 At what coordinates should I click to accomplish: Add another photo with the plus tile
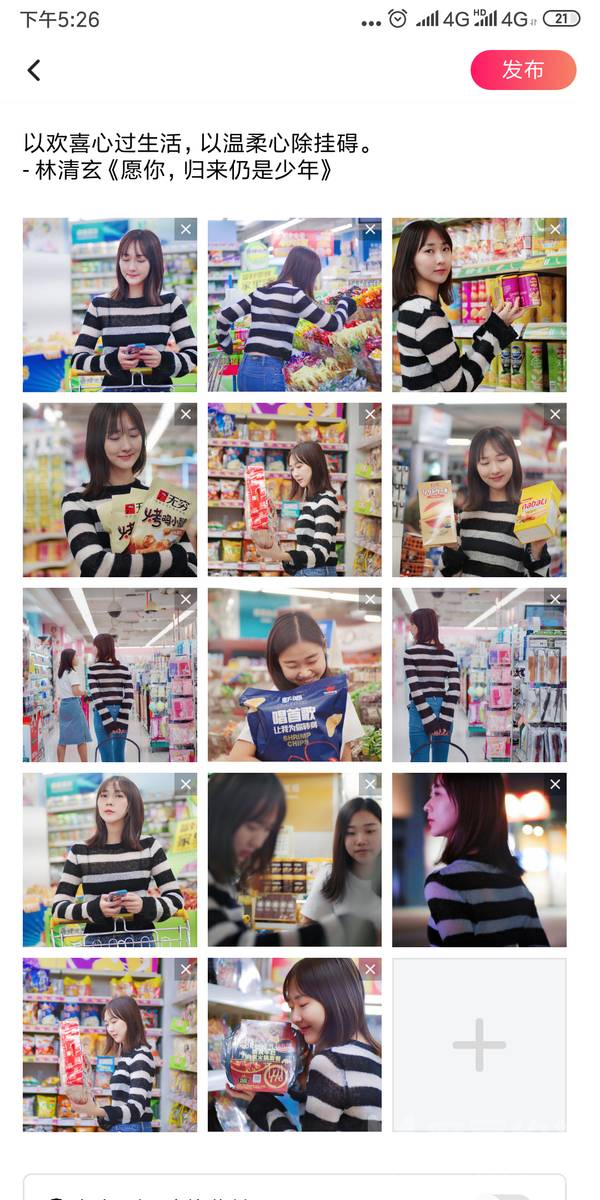pos(479,1045)
